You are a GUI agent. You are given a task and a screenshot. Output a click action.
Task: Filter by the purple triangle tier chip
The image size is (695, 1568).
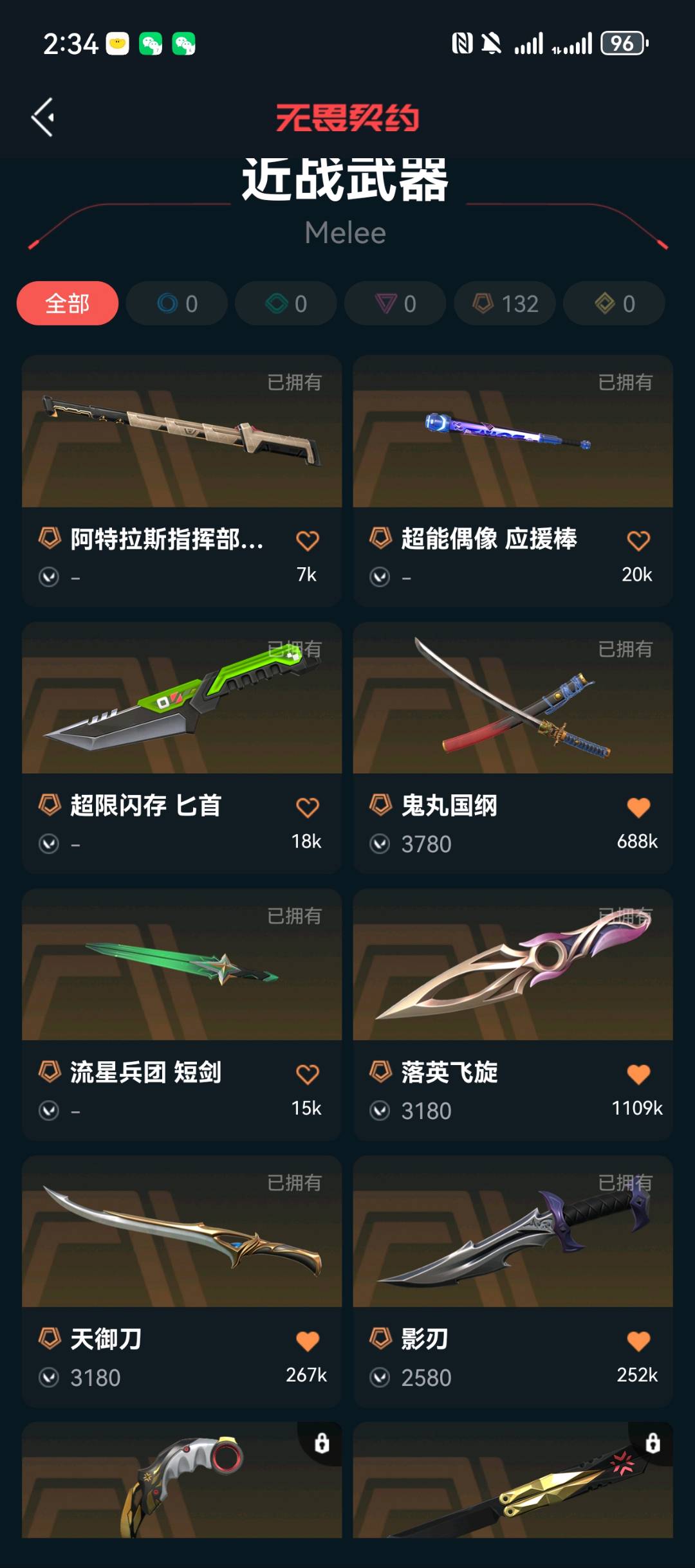pos(395,303)
